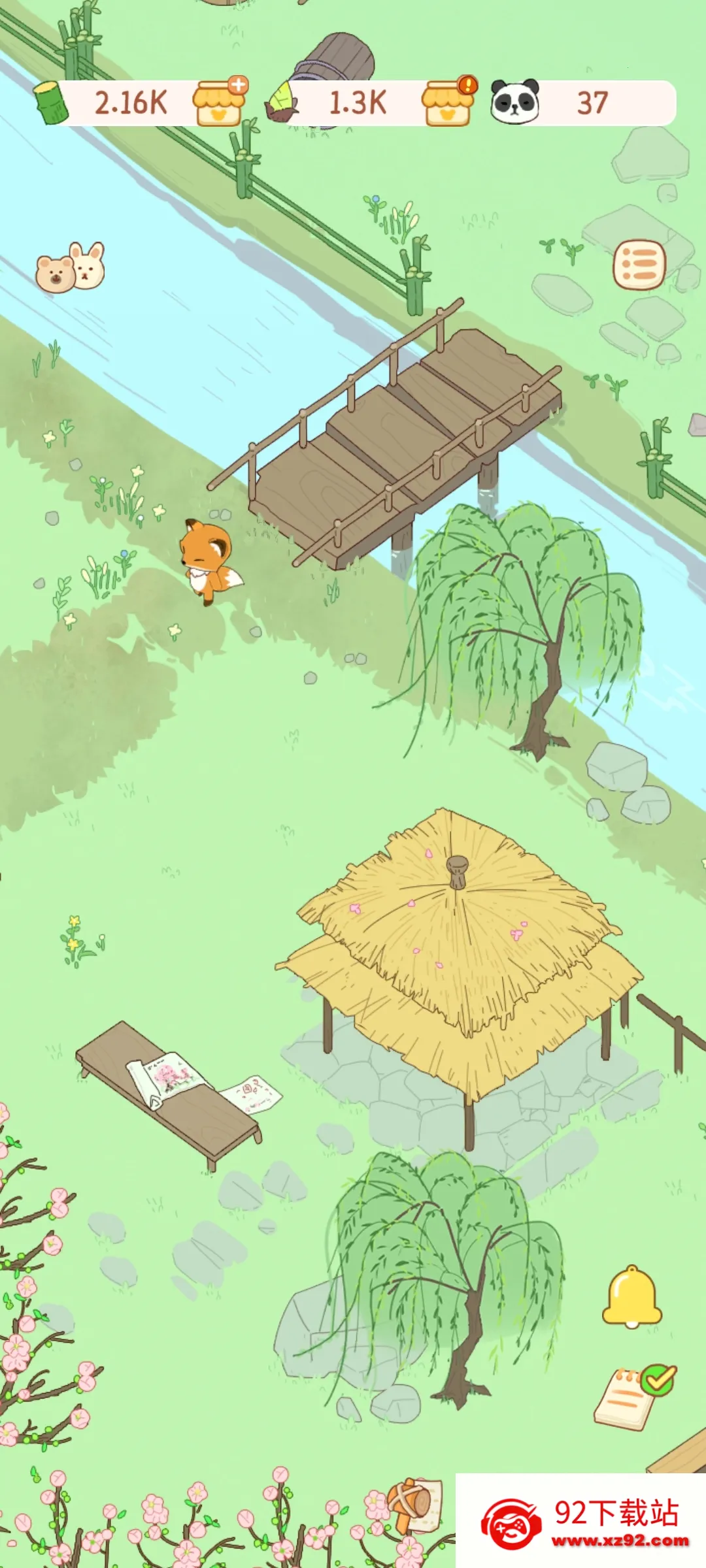Open the bear and rabbit friends icon
The width and height of the screenshot is (706, 1568).
(71, 268)
